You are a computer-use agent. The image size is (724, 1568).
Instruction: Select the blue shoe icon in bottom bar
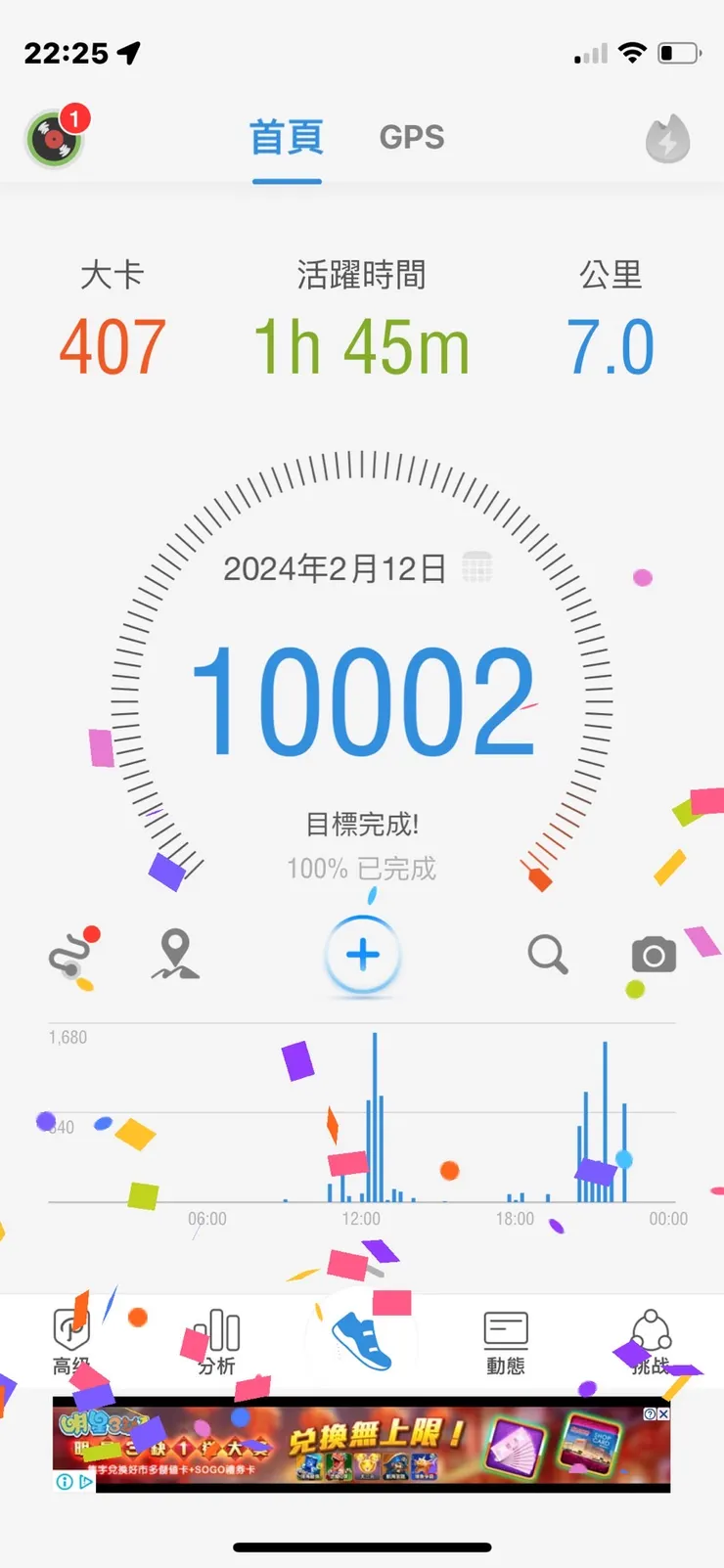pyautogui.click(x=362, y=1340)
